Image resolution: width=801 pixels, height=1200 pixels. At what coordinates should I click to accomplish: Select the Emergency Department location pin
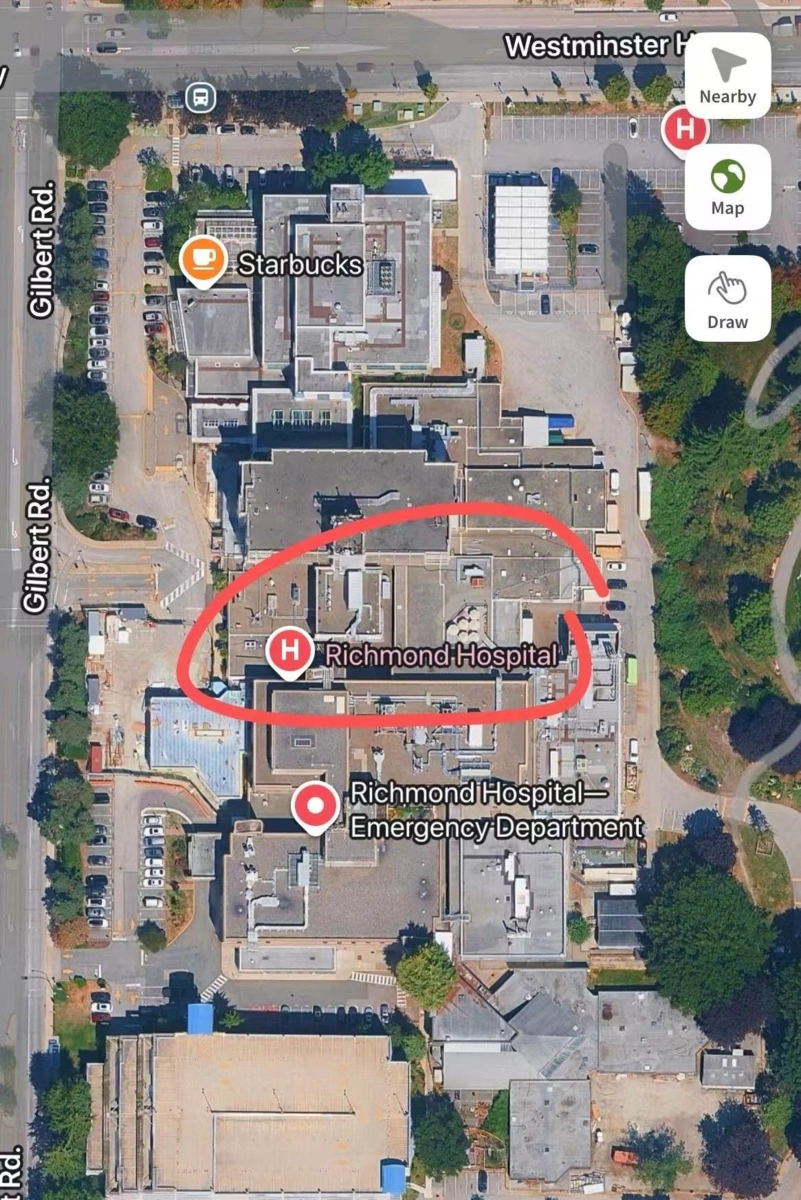point(316,806)
